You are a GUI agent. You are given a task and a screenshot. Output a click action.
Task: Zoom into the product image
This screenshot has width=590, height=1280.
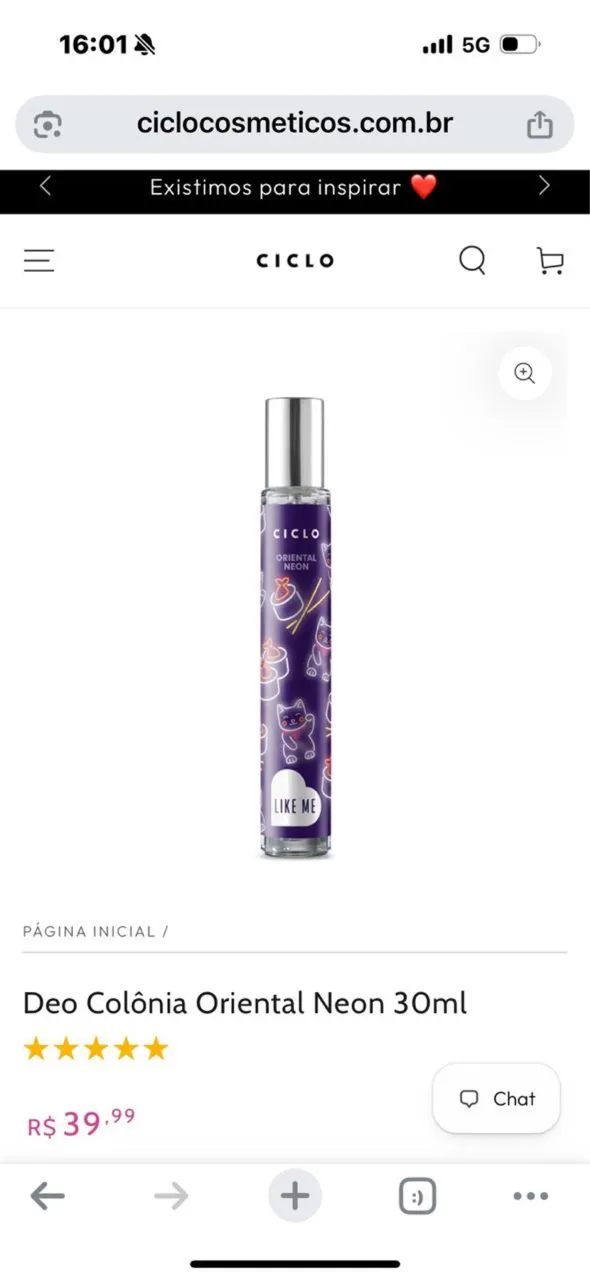[x=525, y=373]
